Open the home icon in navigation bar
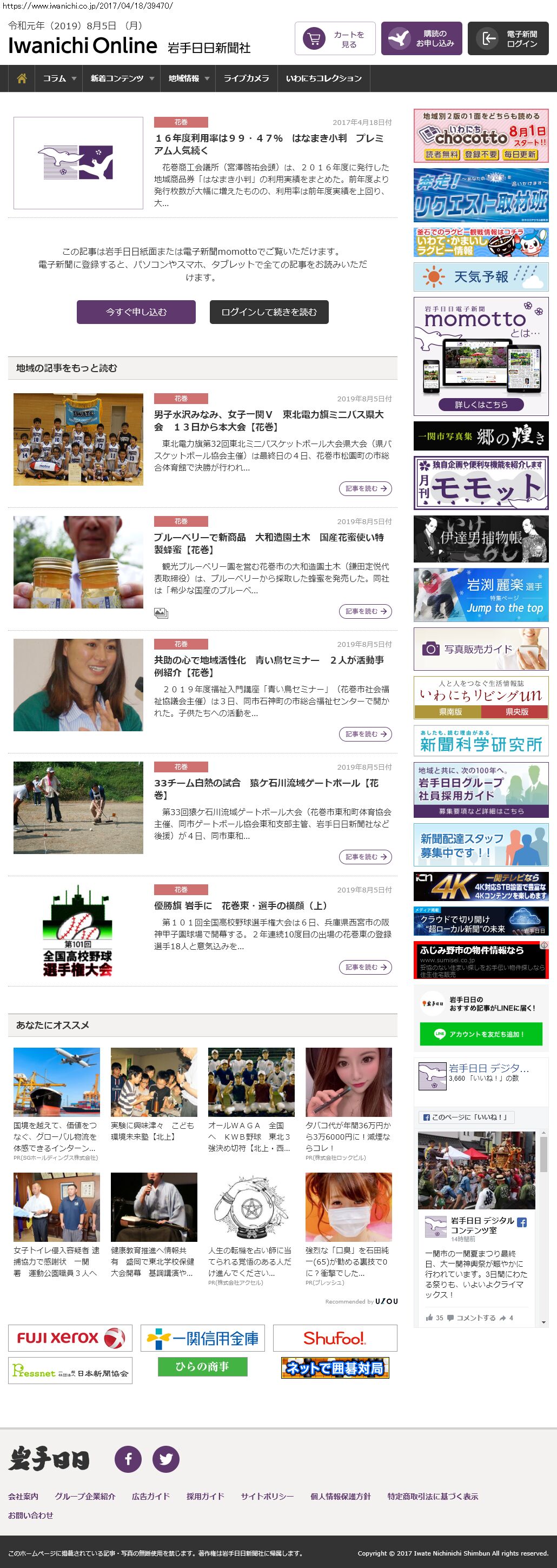 click(x=22, y=78)
